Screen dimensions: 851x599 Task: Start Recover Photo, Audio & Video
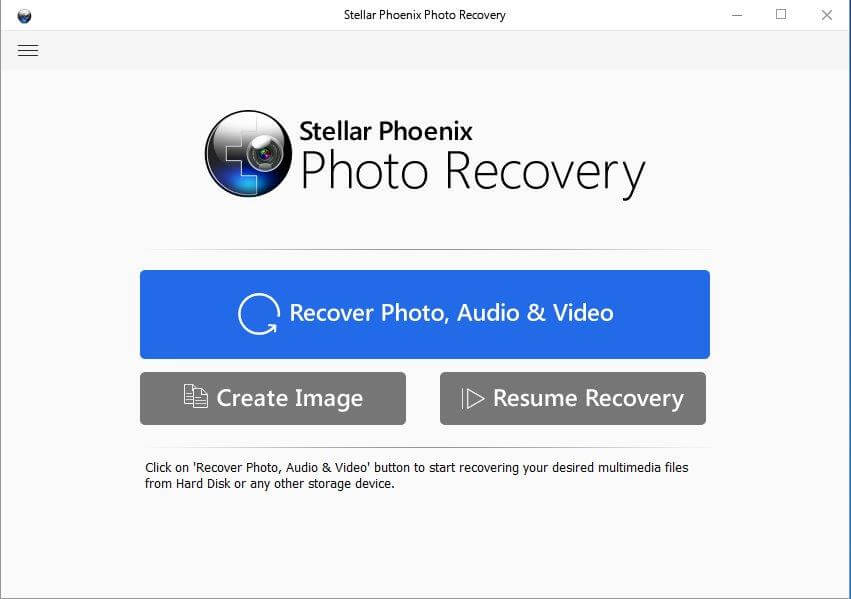click(x=425, y=314)
